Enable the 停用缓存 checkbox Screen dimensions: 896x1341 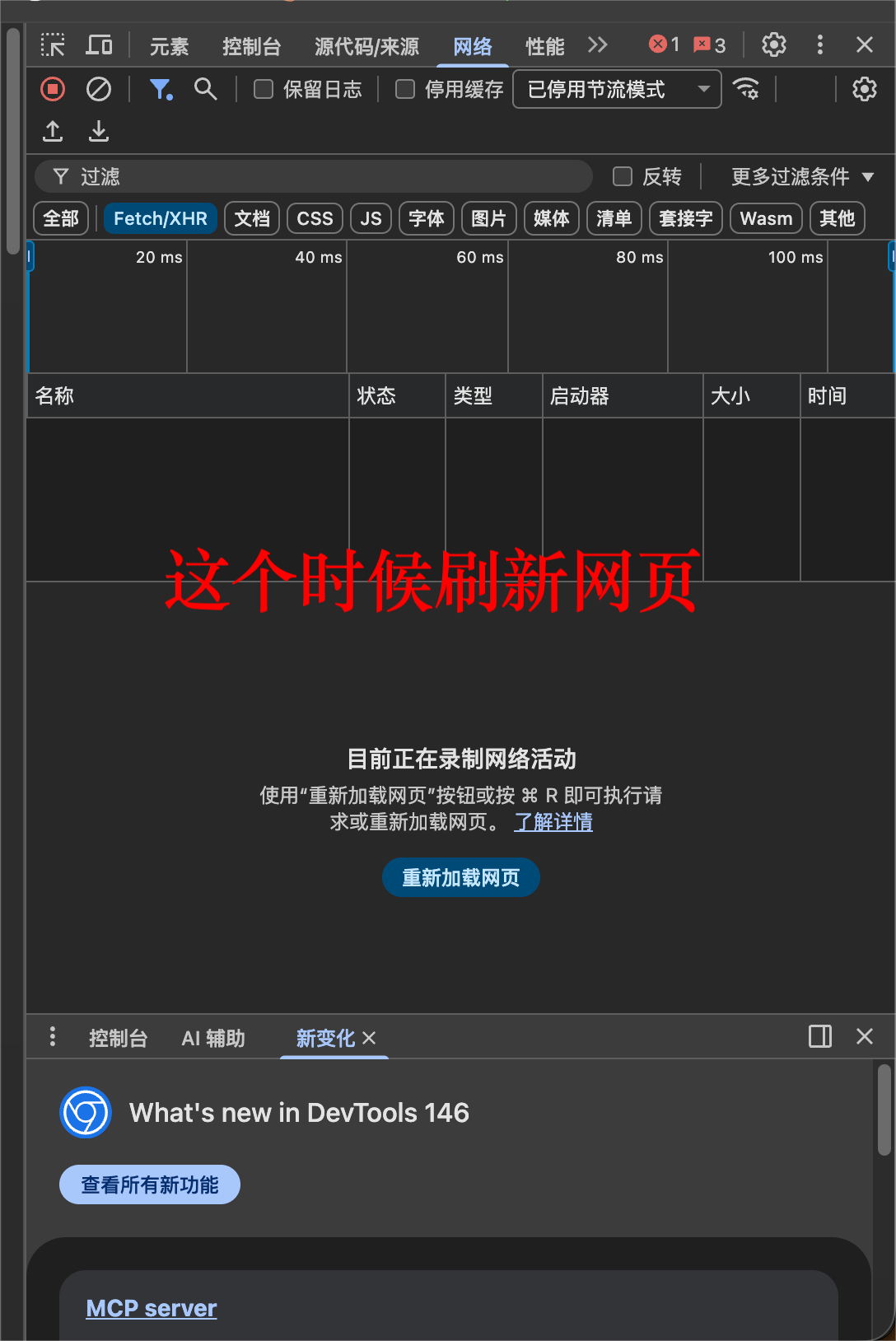pos(405,89)
